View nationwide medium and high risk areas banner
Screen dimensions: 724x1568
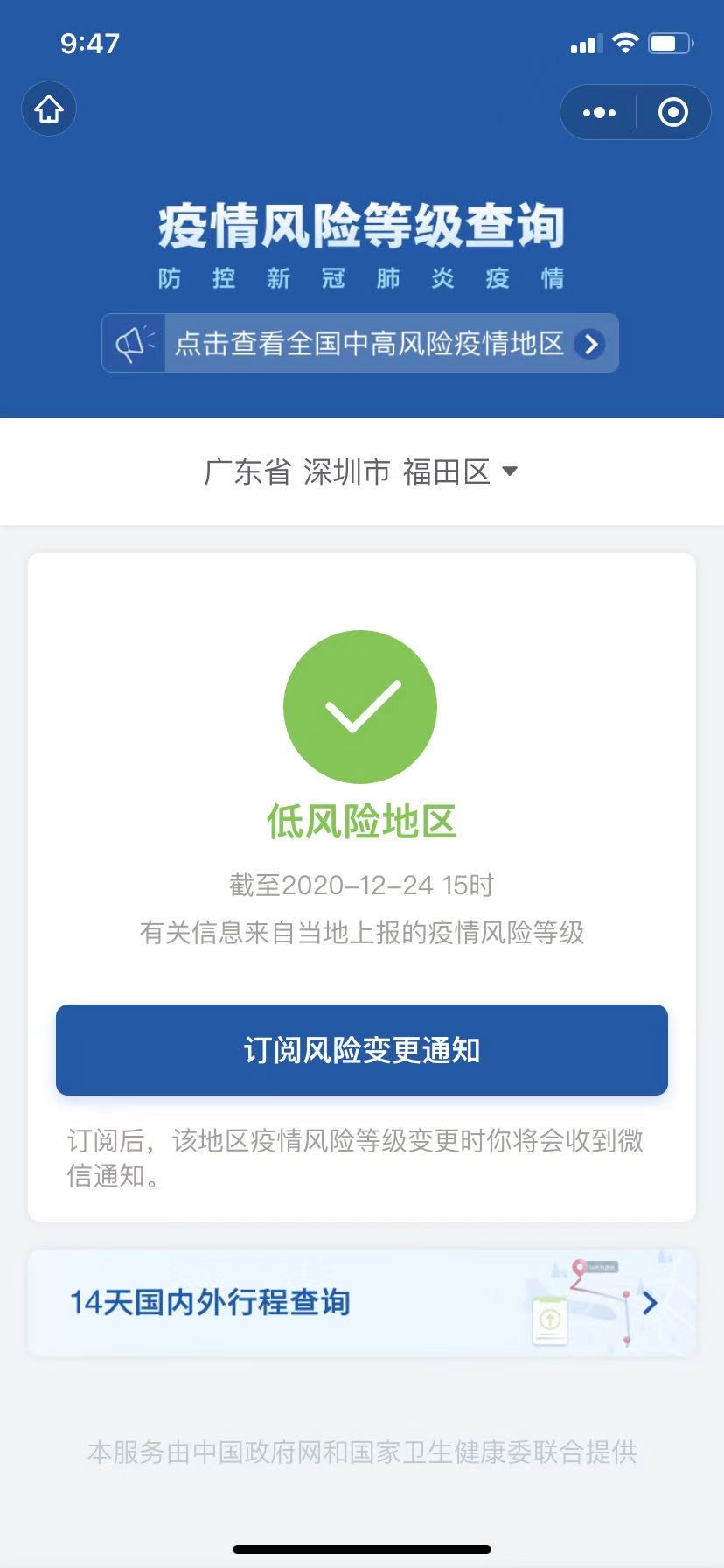click(360, 343)
